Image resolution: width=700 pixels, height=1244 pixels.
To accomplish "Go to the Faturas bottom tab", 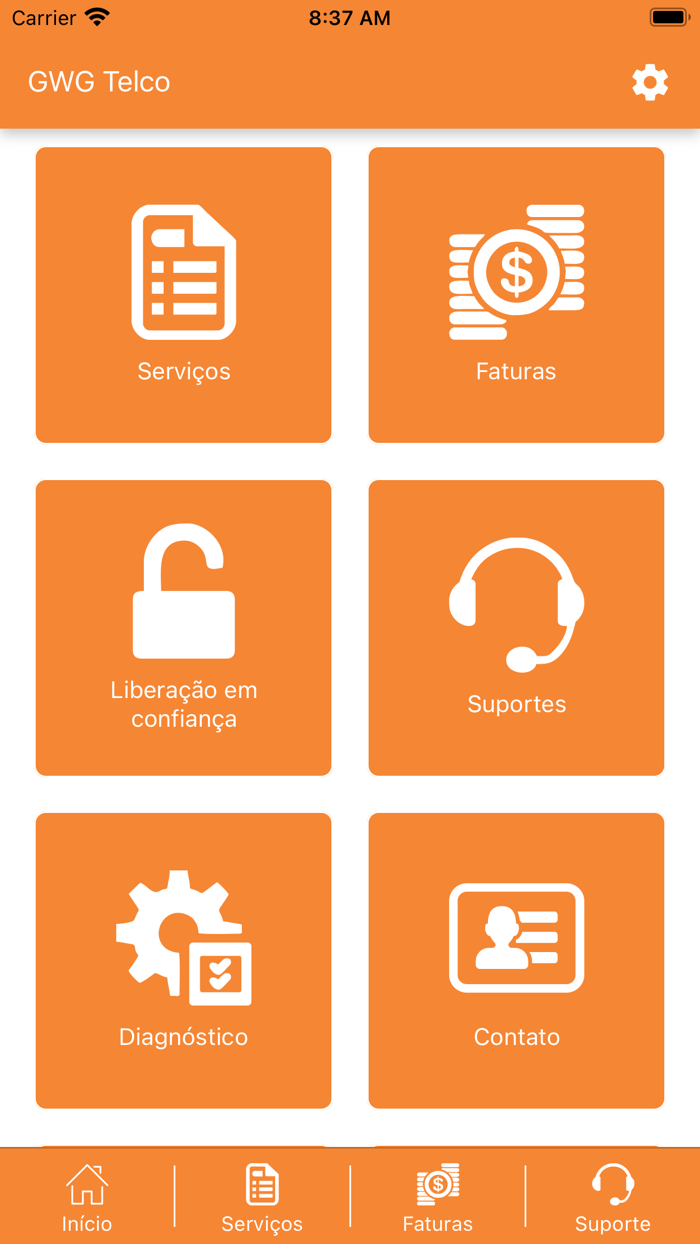I will click(x=437, y=1198).
